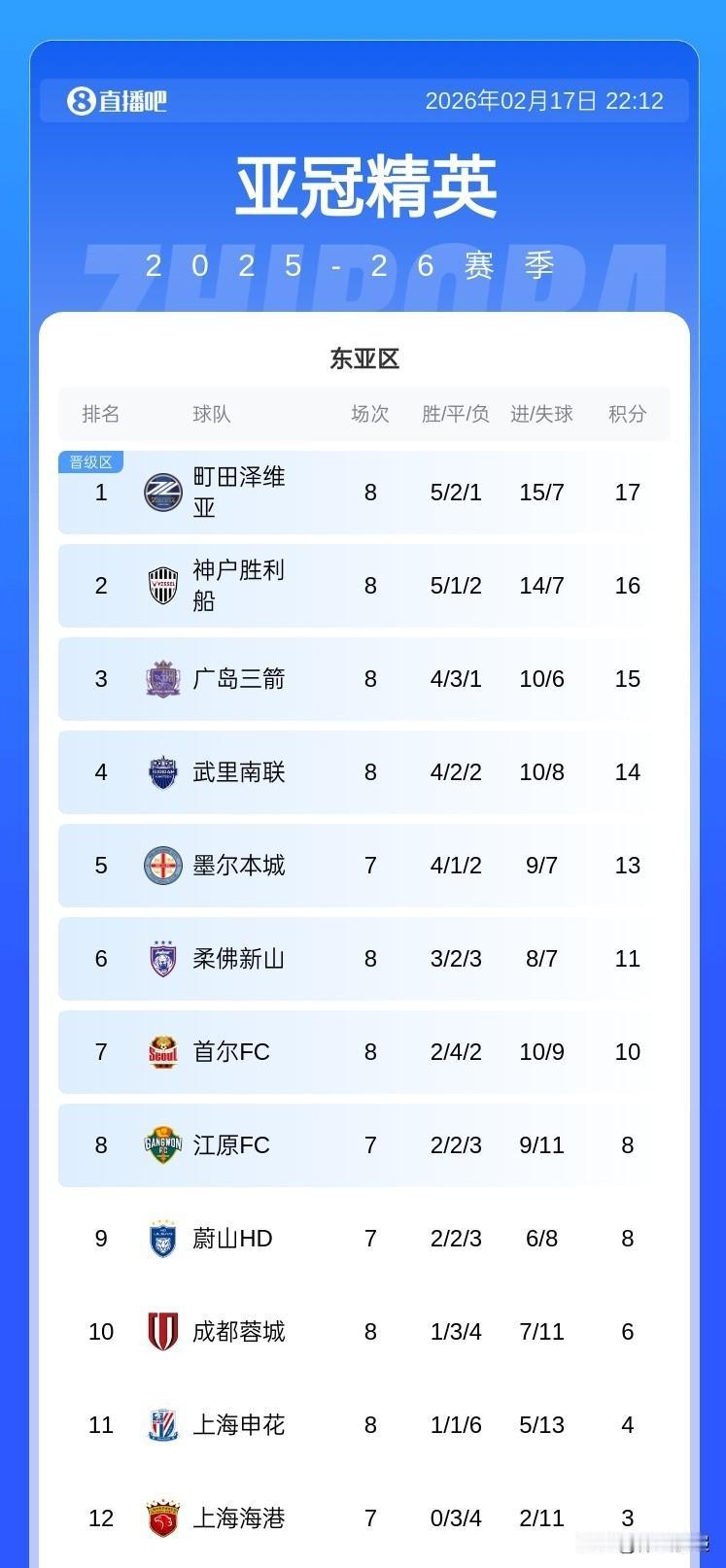Open team name 柔佛新山

click(x=239, y=958)
